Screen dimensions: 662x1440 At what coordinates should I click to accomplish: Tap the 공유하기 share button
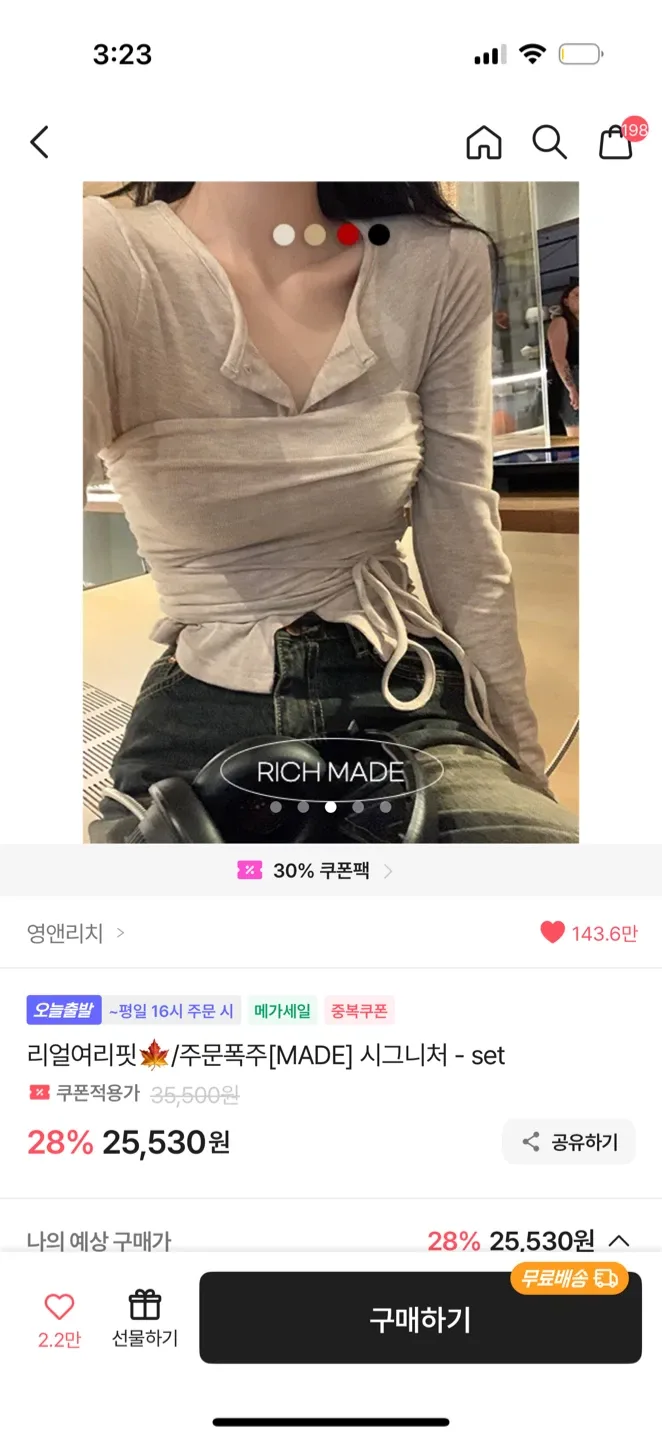click(x=569, y=1142)
